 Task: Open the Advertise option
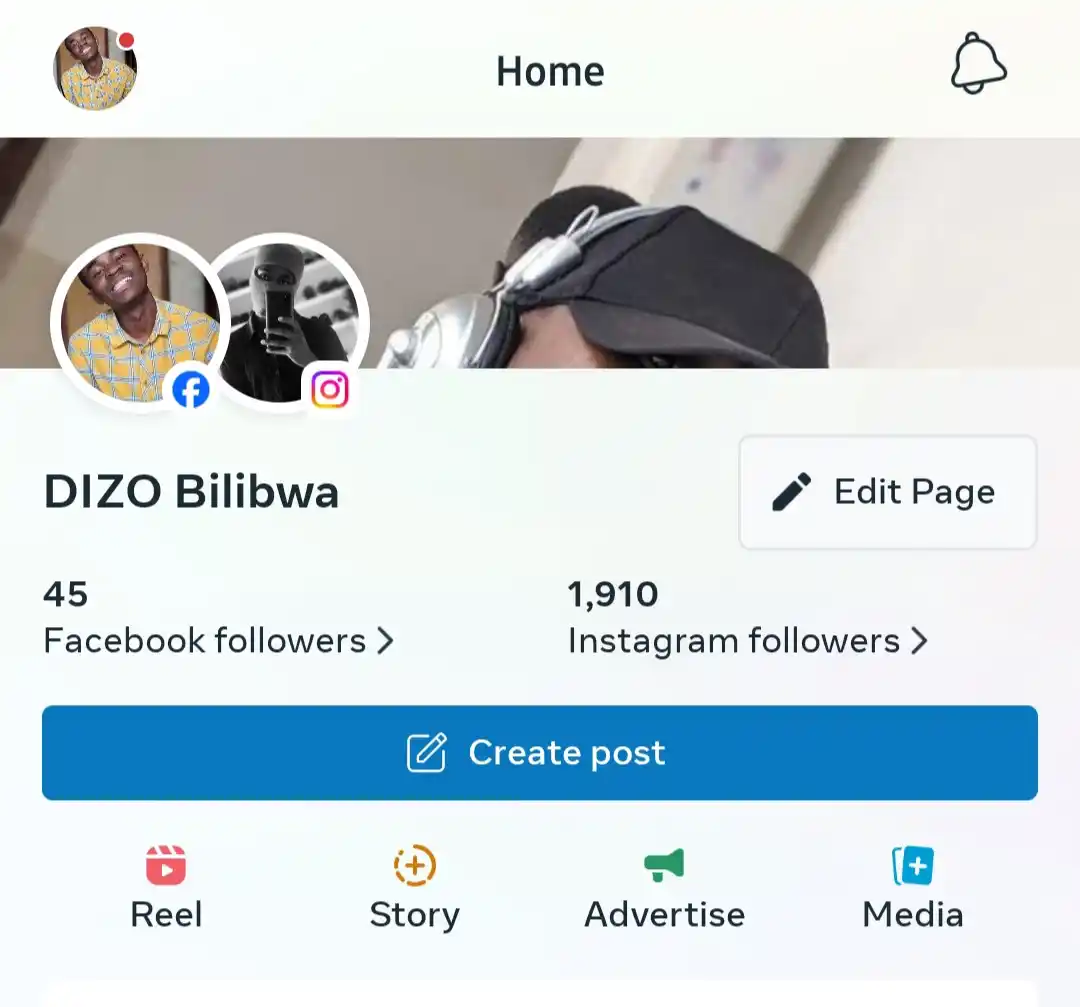pos(664,888)
